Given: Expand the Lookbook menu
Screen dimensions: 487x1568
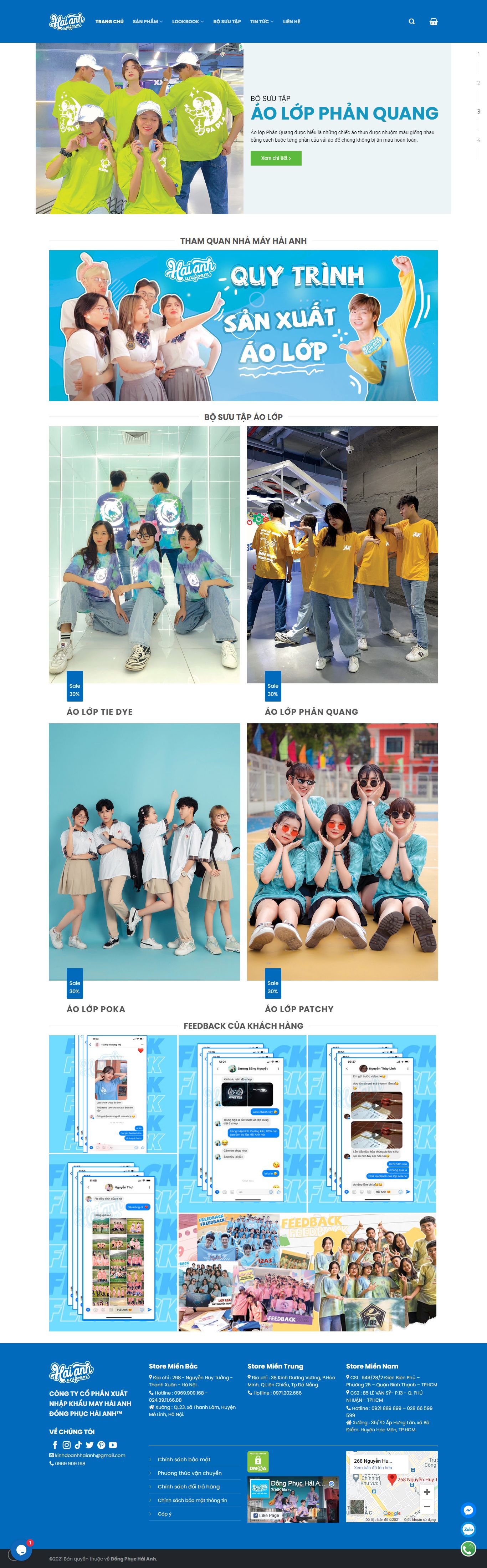Looking at the screenshot, I should (x=187, y=21).
